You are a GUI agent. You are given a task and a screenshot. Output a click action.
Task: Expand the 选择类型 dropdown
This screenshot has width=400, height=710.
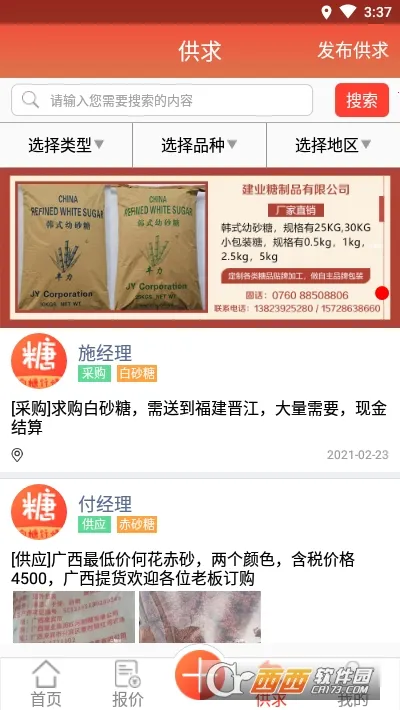pos(66,145)
